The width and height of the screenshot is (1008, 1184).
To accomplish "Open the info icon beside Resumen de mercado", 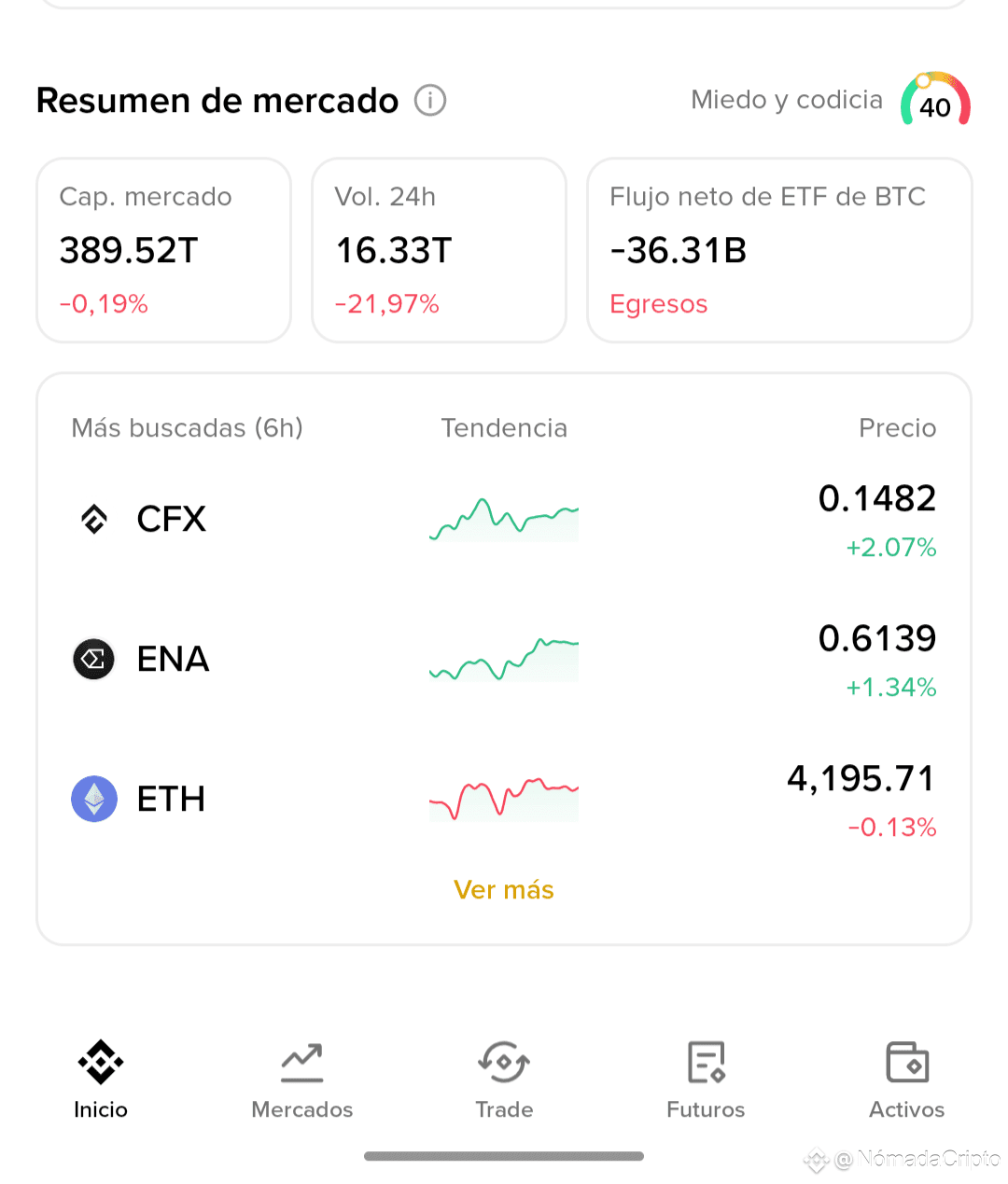I will point(430,100).
